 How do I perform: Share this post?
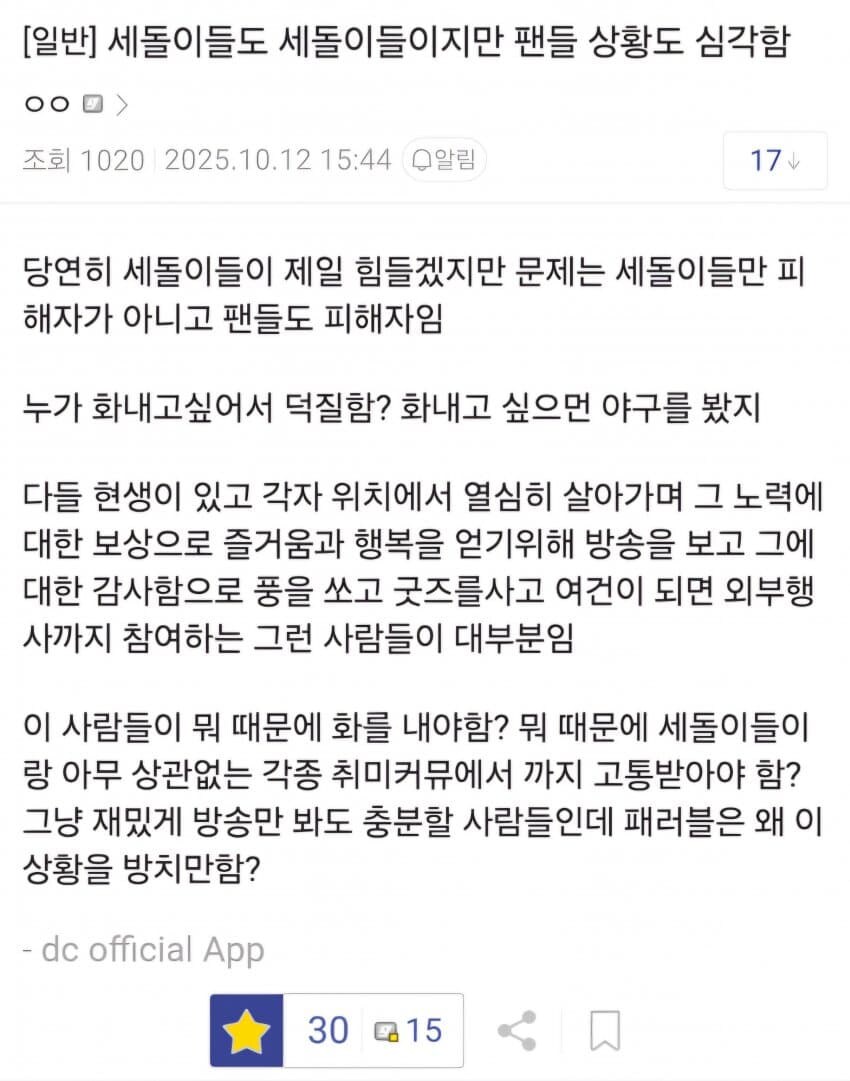click(517, 1030)
